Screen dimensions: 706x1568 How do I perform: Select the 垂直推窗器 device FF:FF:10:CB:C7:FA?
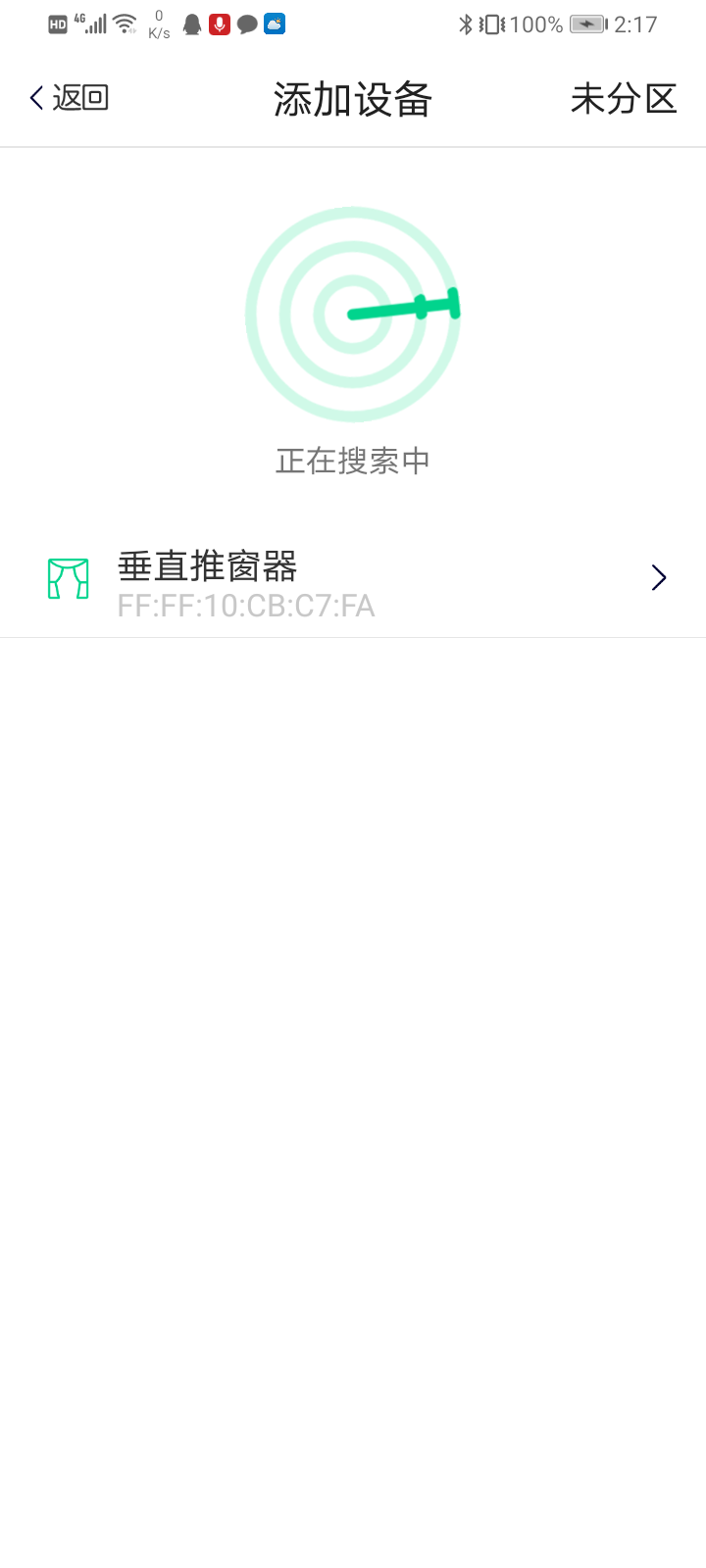click(x=353, y=580)
